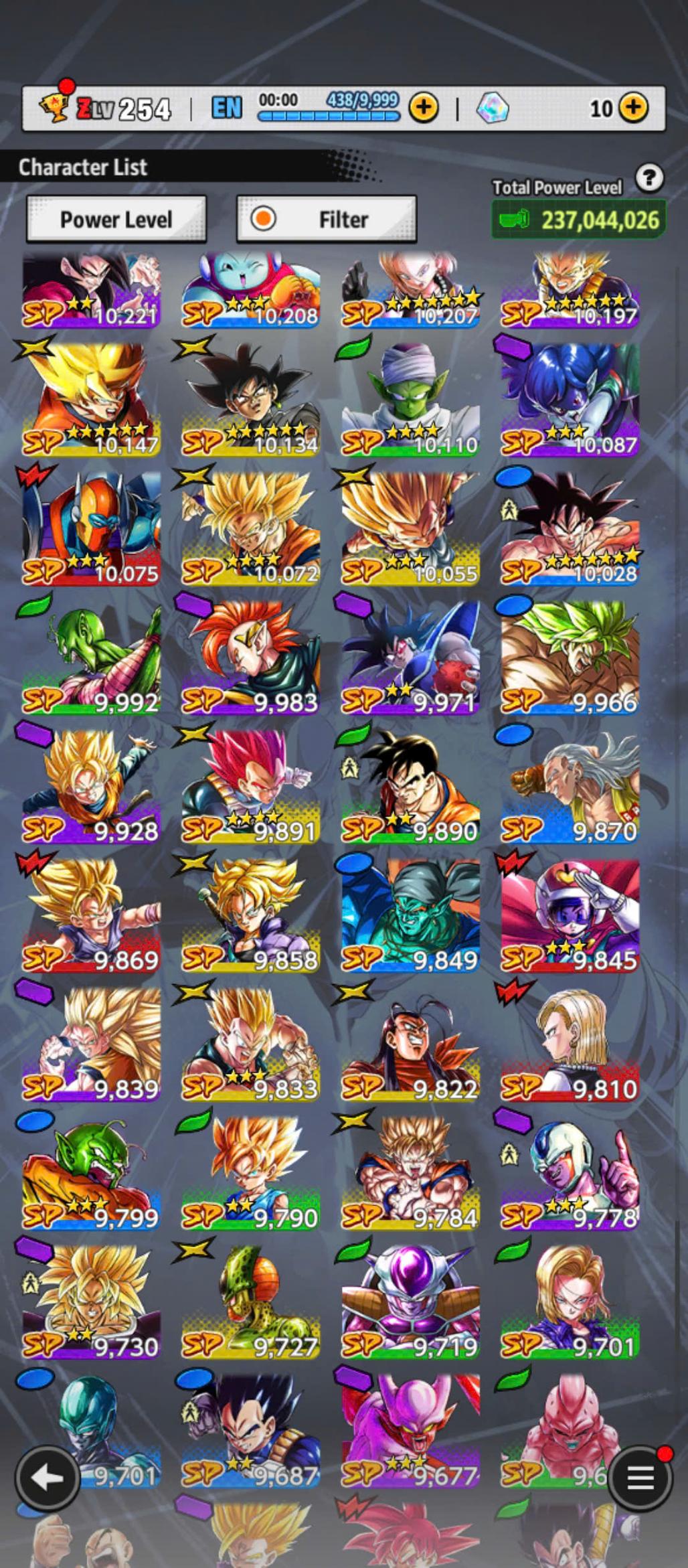Choose the character with power 10,147
The height and width of the screenshot is (1568, 688).
point(91,399)
